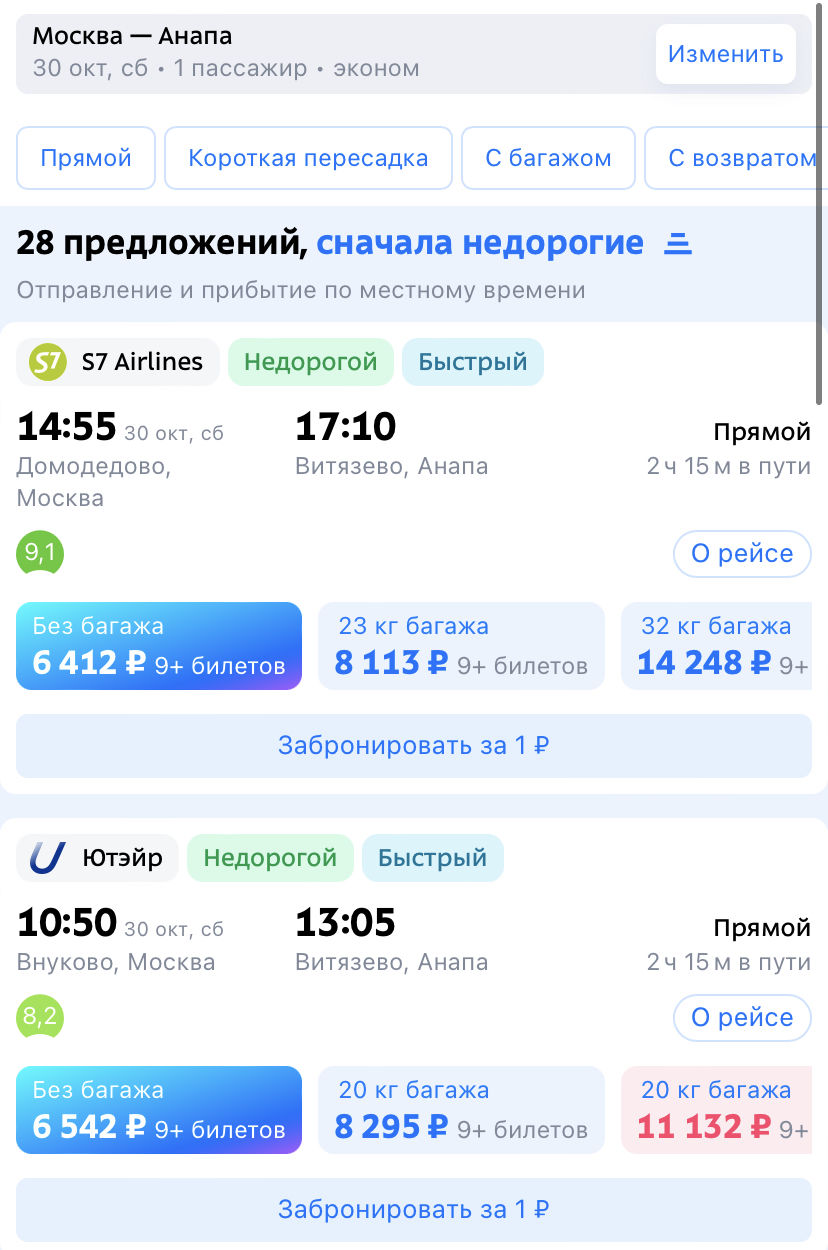
Task: Pick Ютэйр fare priced 11 132 ₽
Action: click(x=717, y=1110)
